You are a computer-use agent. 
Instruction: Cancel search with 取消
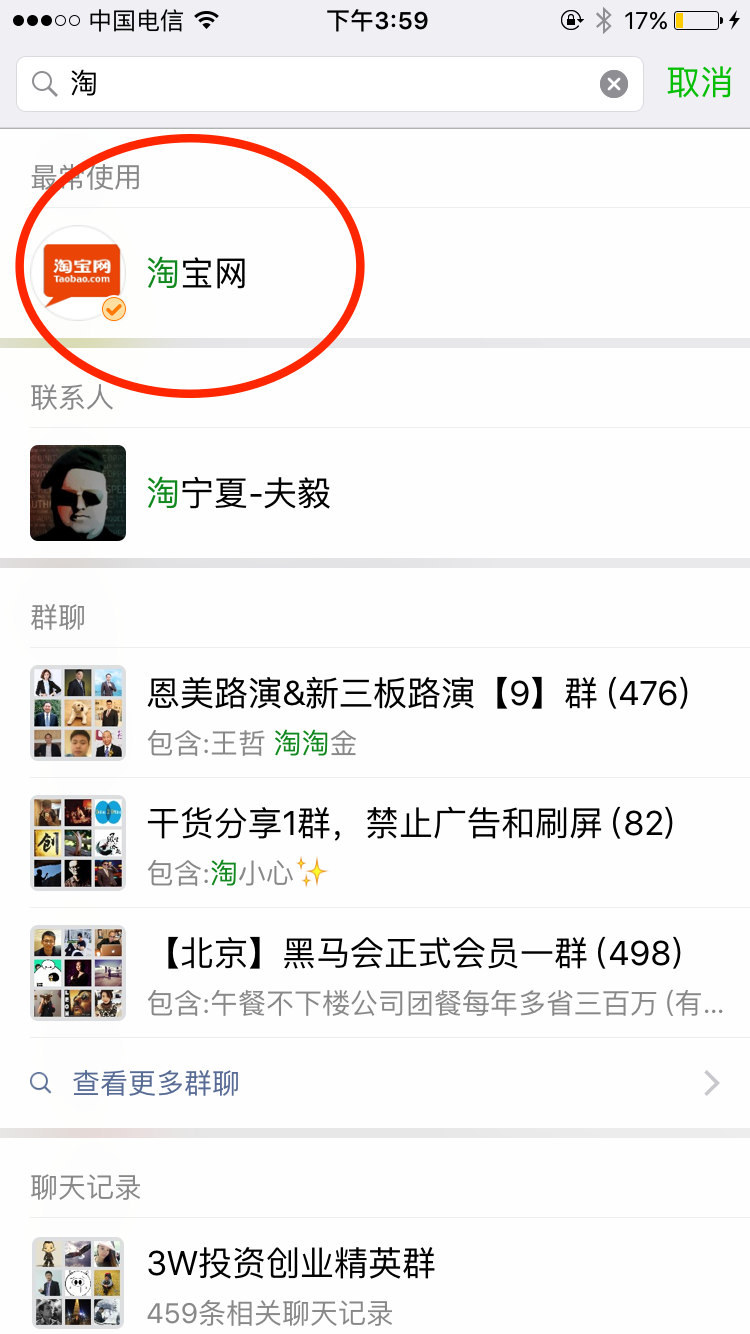point(699,83)
